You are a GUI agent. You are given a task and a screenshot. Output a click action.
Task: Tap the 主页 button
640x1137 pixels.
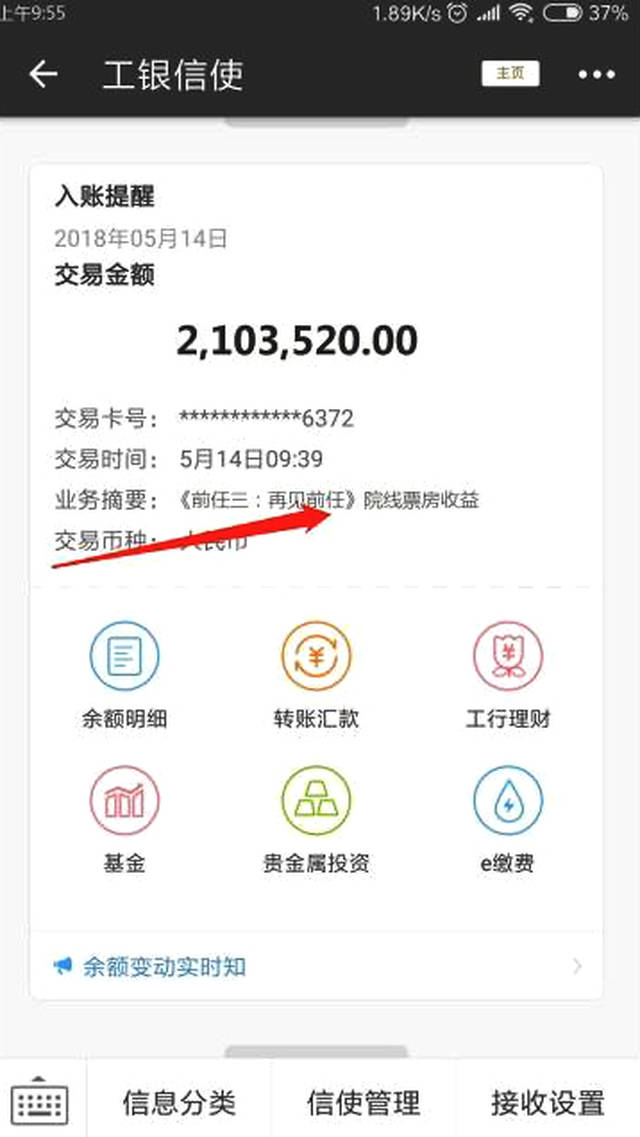510,74
